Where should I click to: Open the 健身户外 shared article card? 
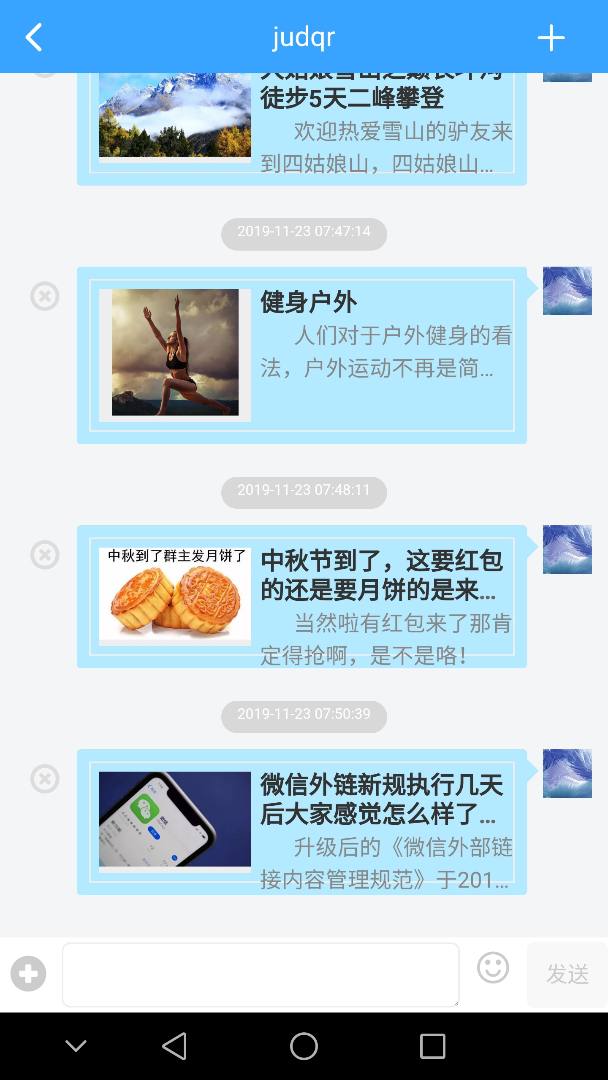pos(302,355)
